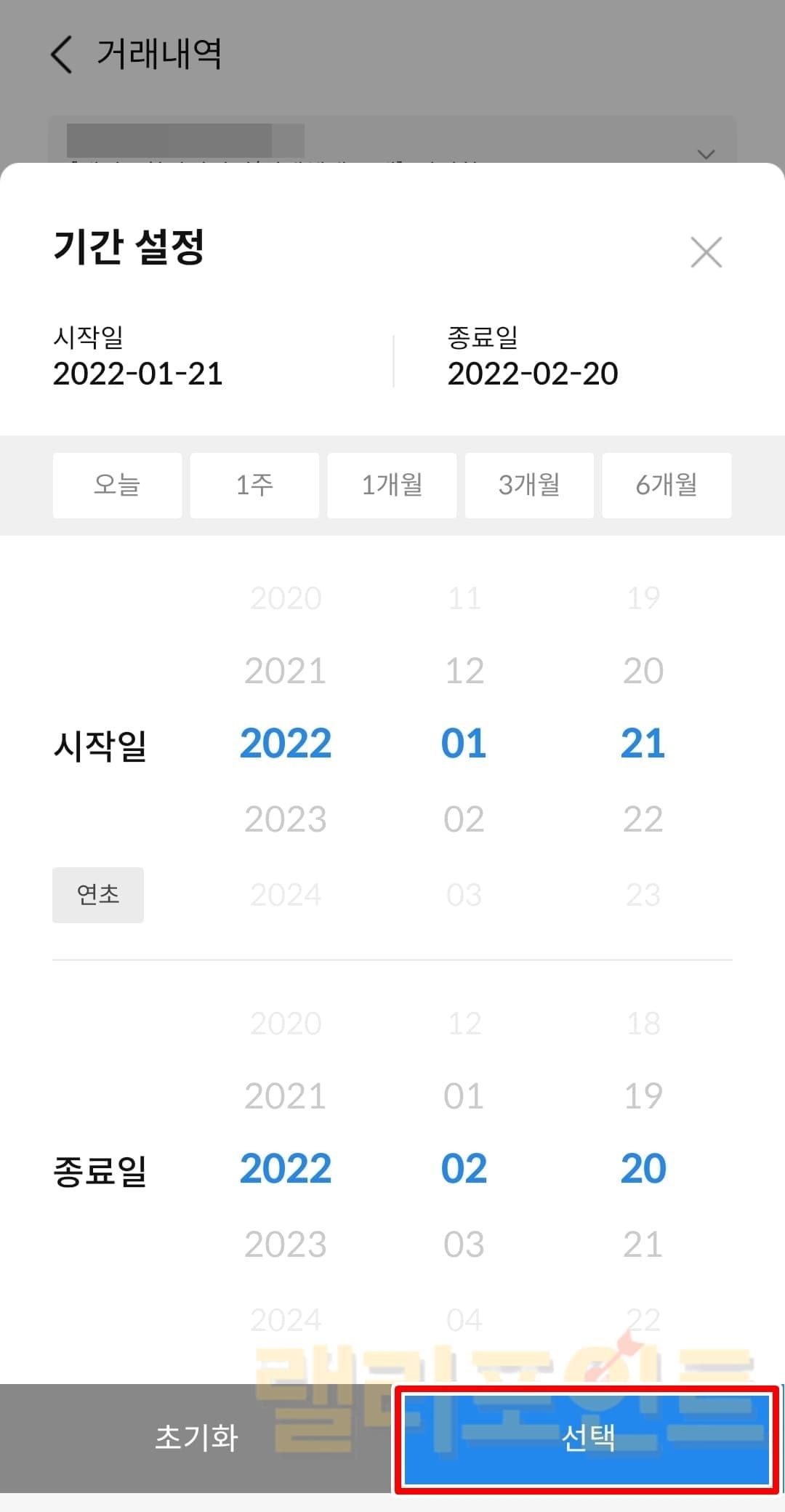Screen dimensions: 785x1512
Task: Pick month 01 in the 종료일 picker
Action: 464,1095
